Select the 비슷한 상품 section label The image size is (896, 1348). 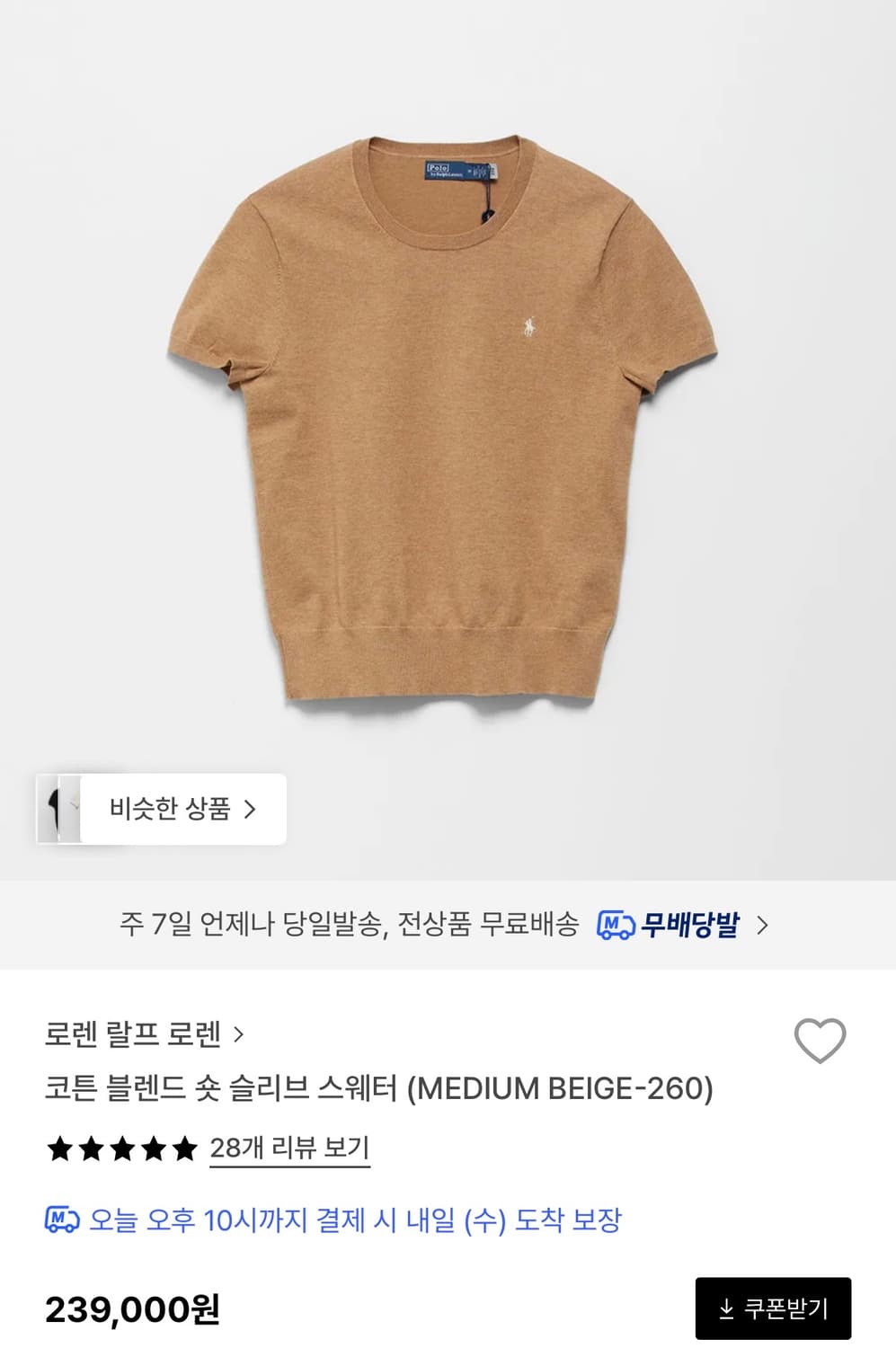pos(171,809)
